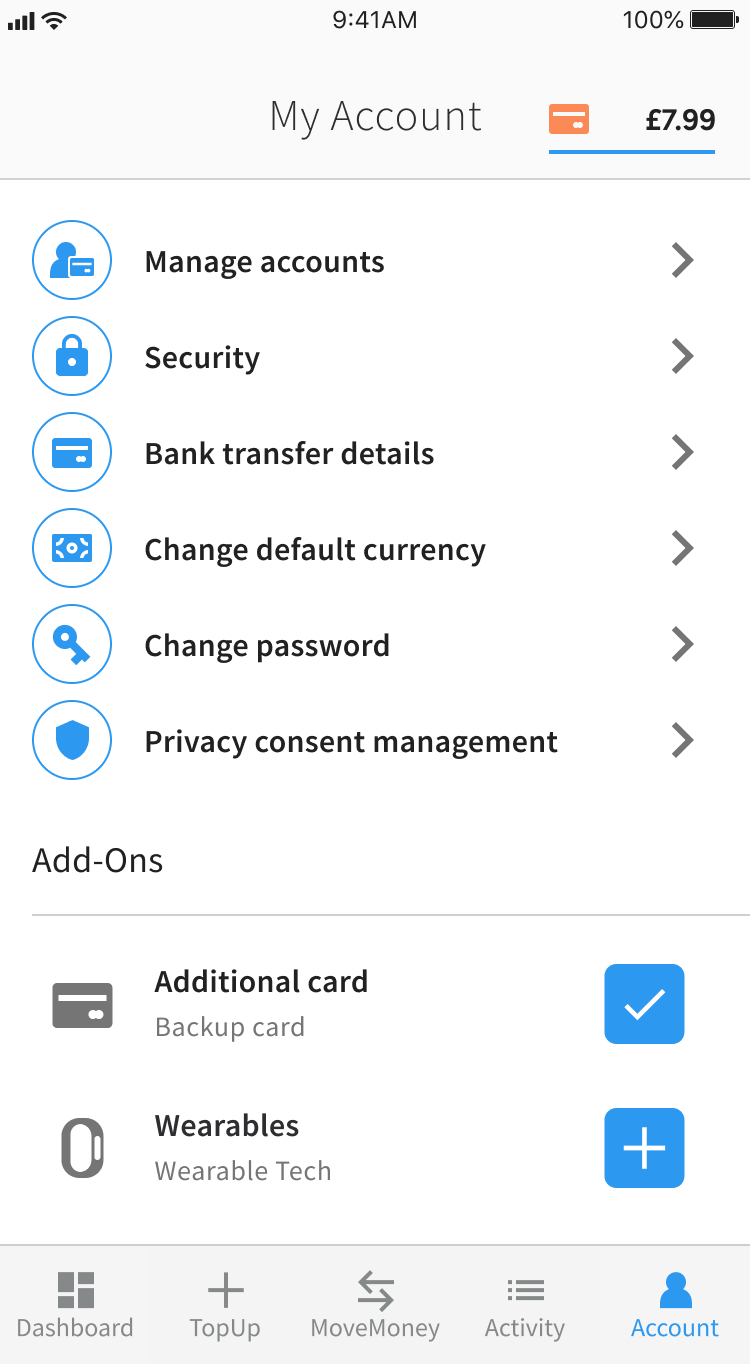
Task: View Bank transfer details
Action: click(375, 454)
